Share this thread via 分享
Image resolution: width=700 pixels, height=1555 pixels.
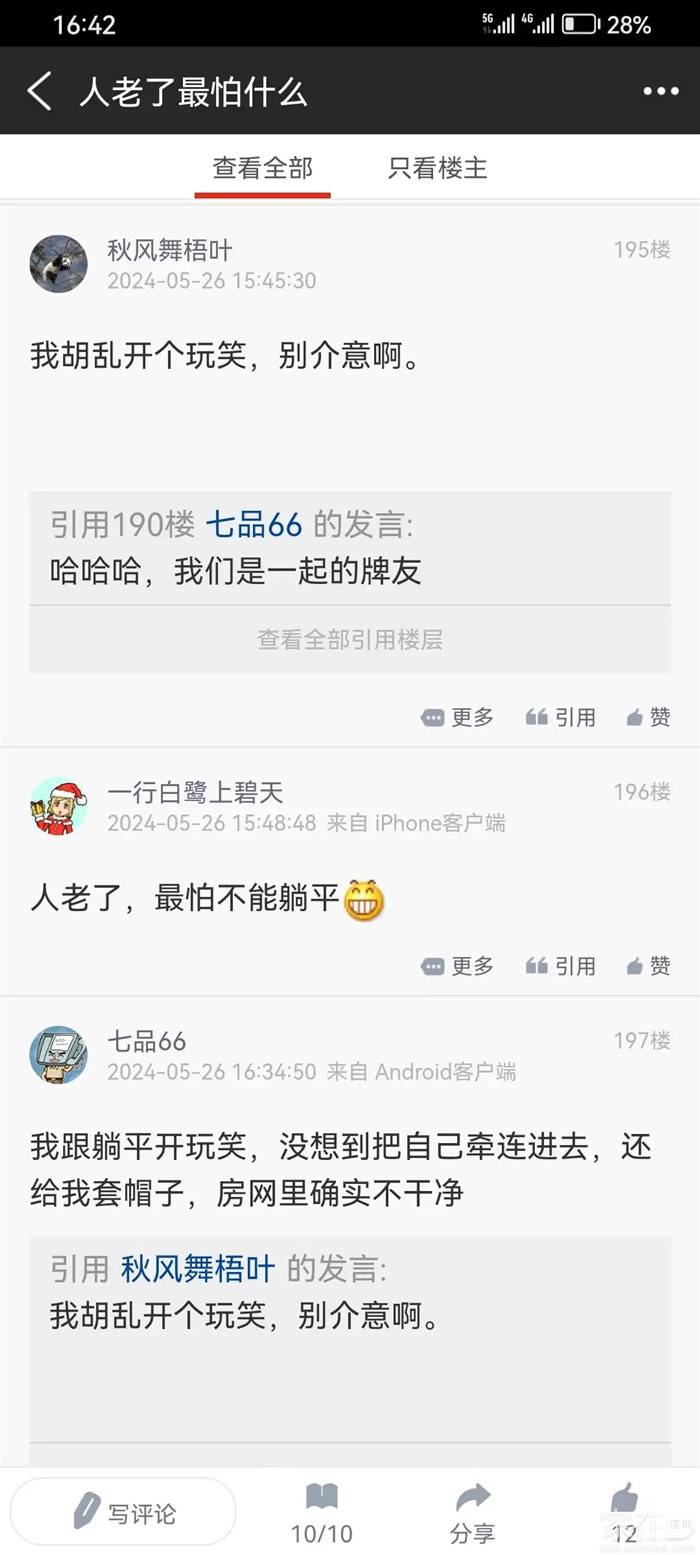tap(472, 1514)
